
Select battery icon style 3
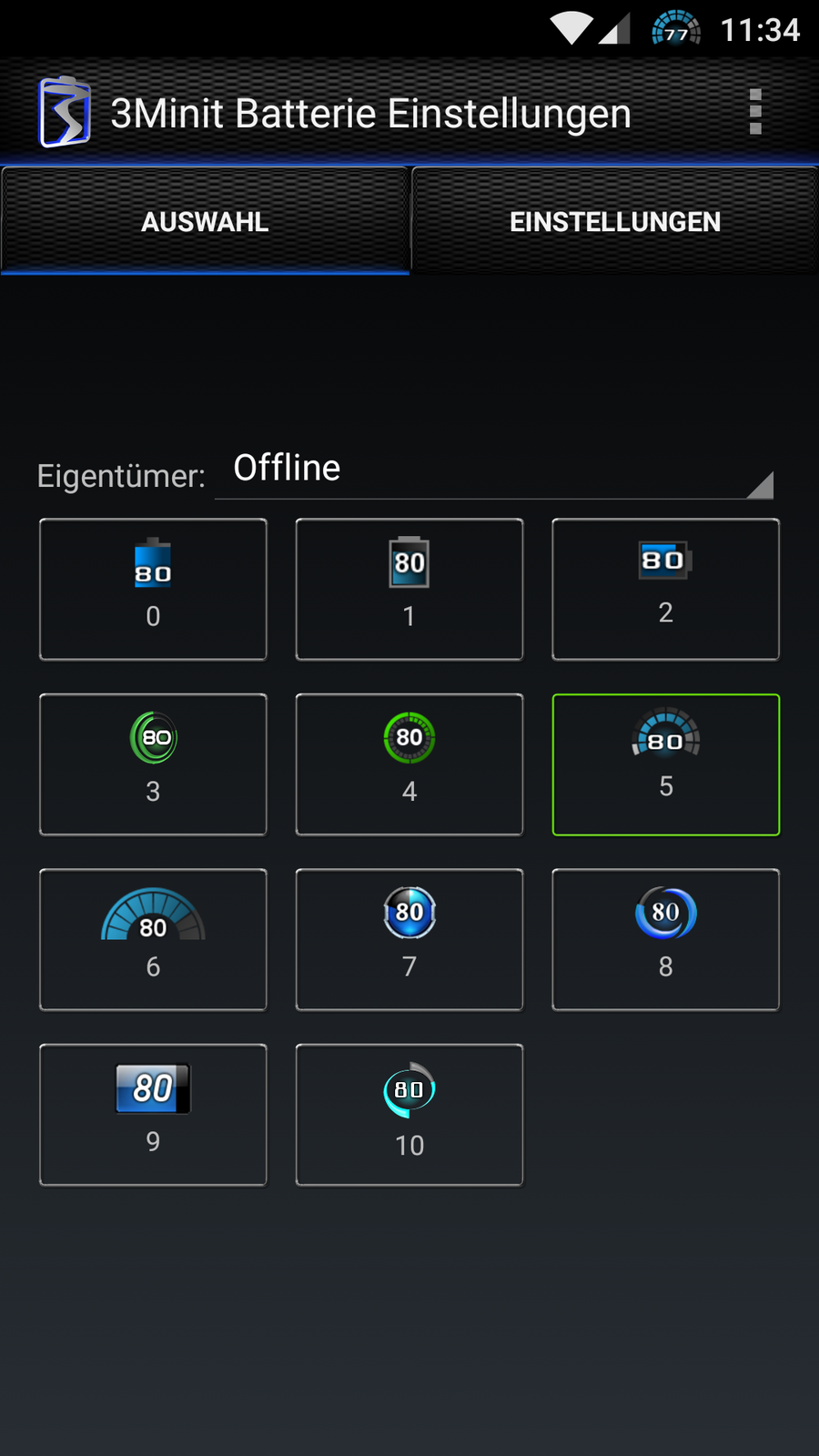point(153,764)
